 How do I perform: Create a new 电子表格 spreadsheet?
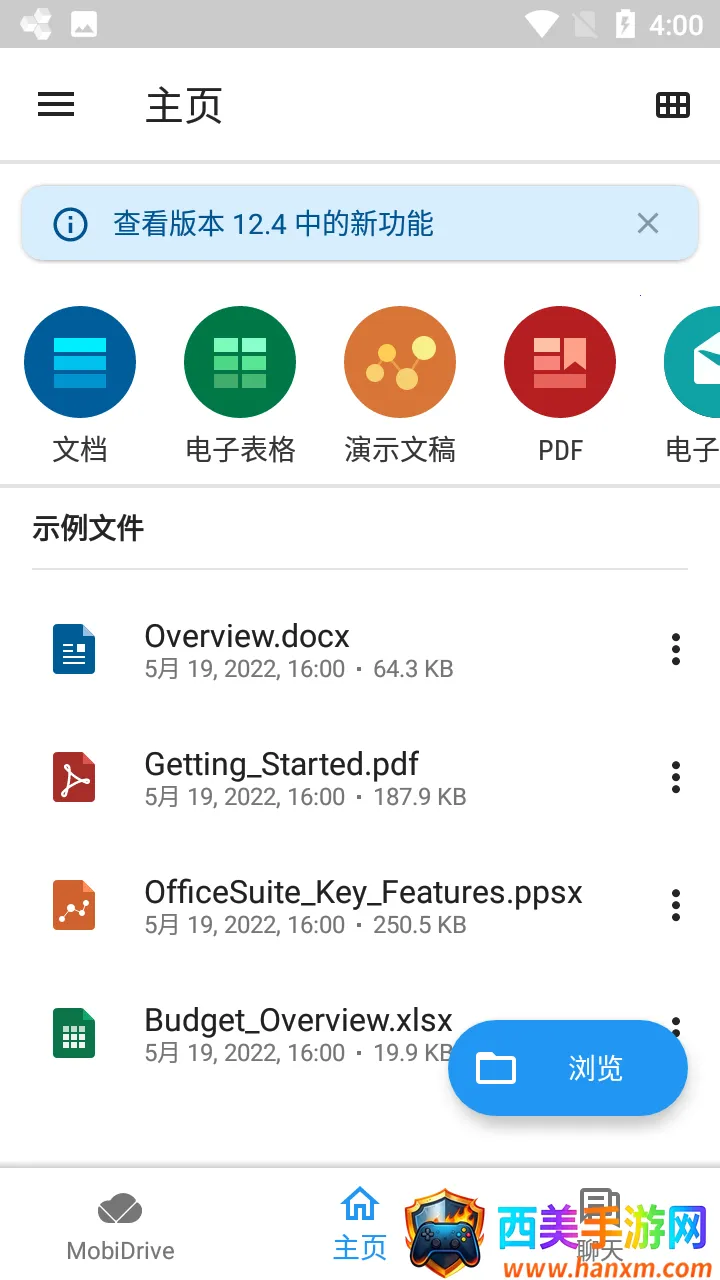coord(240,362)
